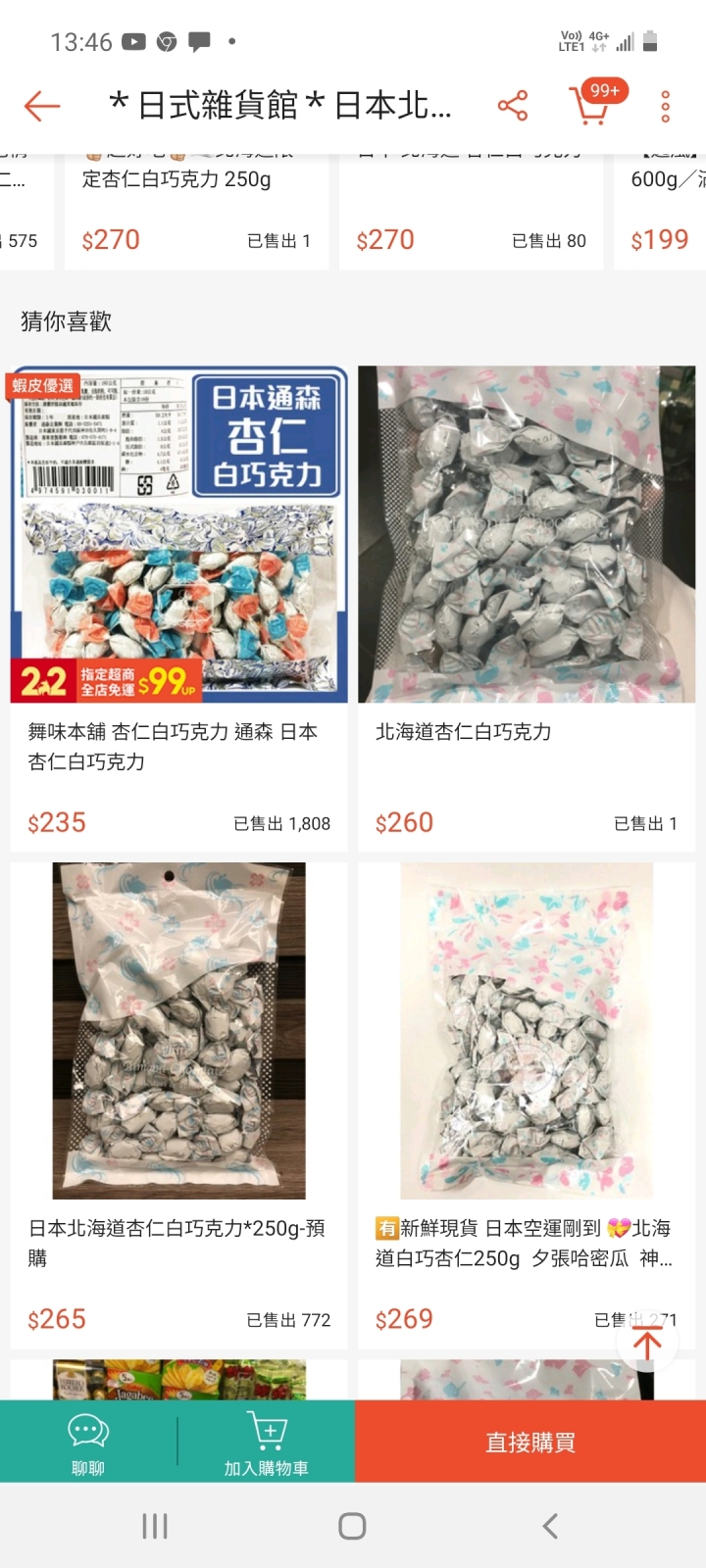Go to the system home screen
706x1568 pixels.
(x=352, y=1526)
